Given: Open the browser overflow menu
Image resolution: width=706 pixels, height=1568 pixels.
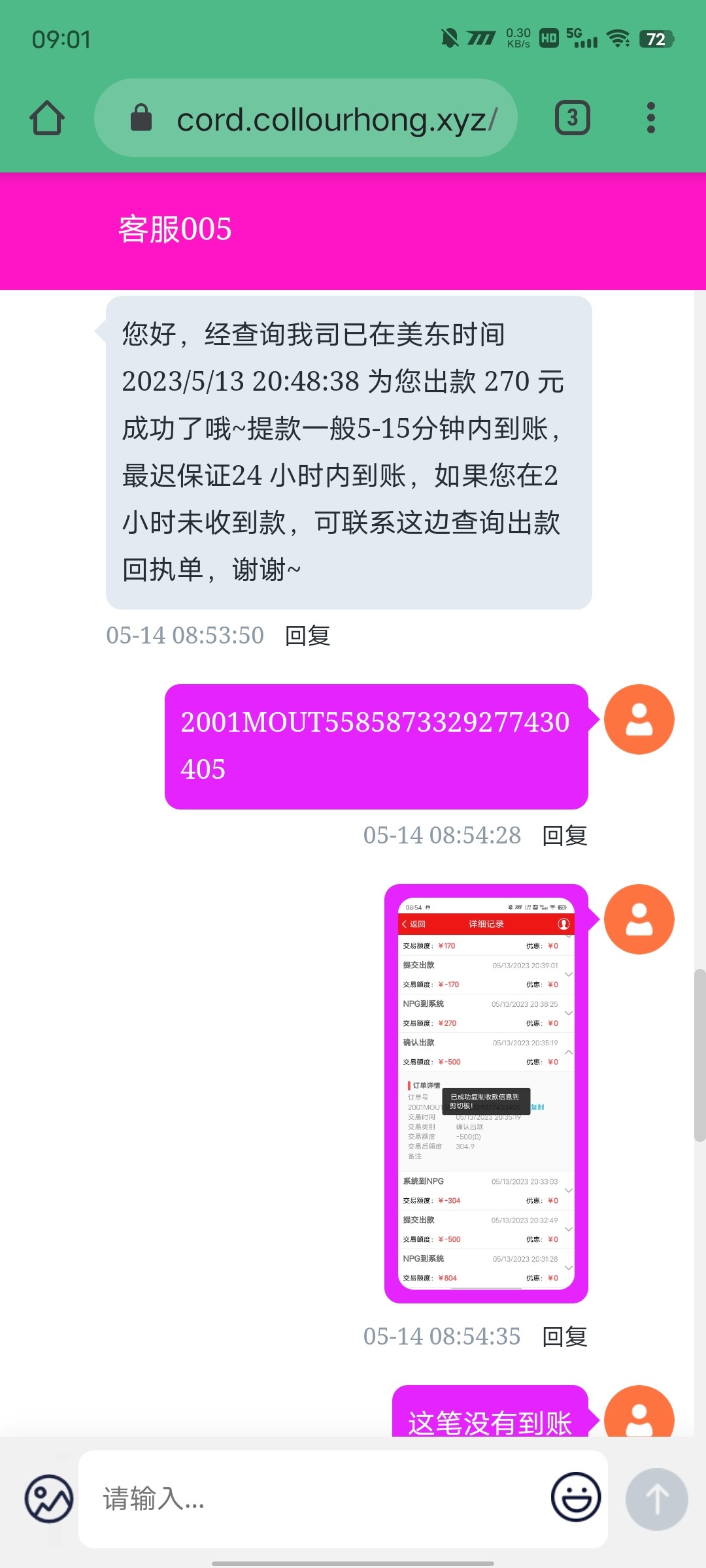Looking at the screenshot, I should 650,118.
